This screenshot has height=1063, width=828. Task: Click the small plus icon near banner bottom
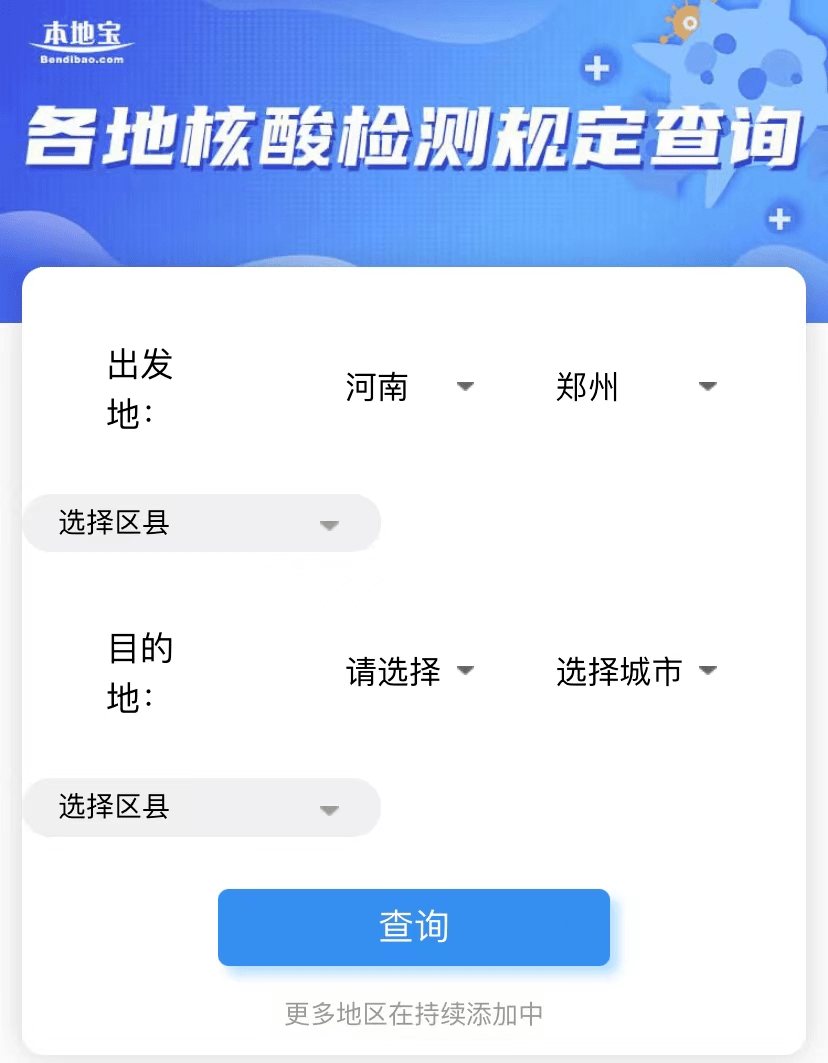778,216
